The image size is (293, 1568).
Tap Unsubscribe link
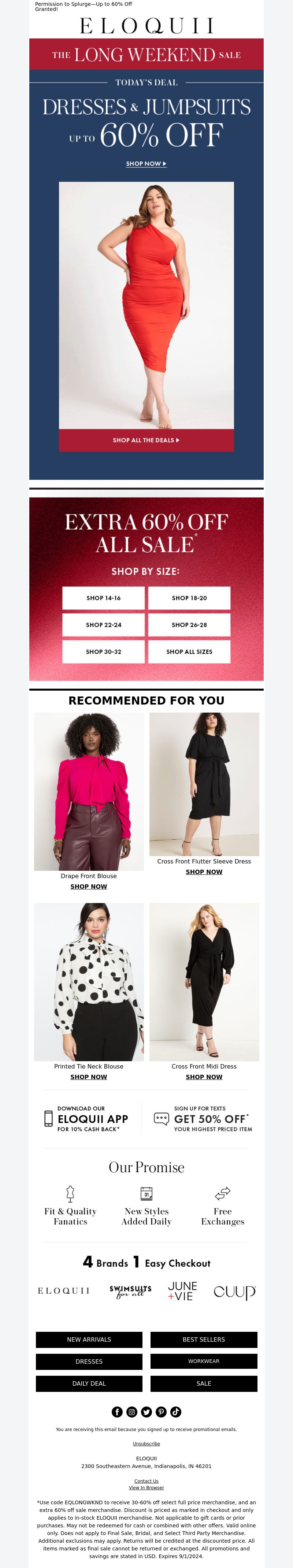146,1443
